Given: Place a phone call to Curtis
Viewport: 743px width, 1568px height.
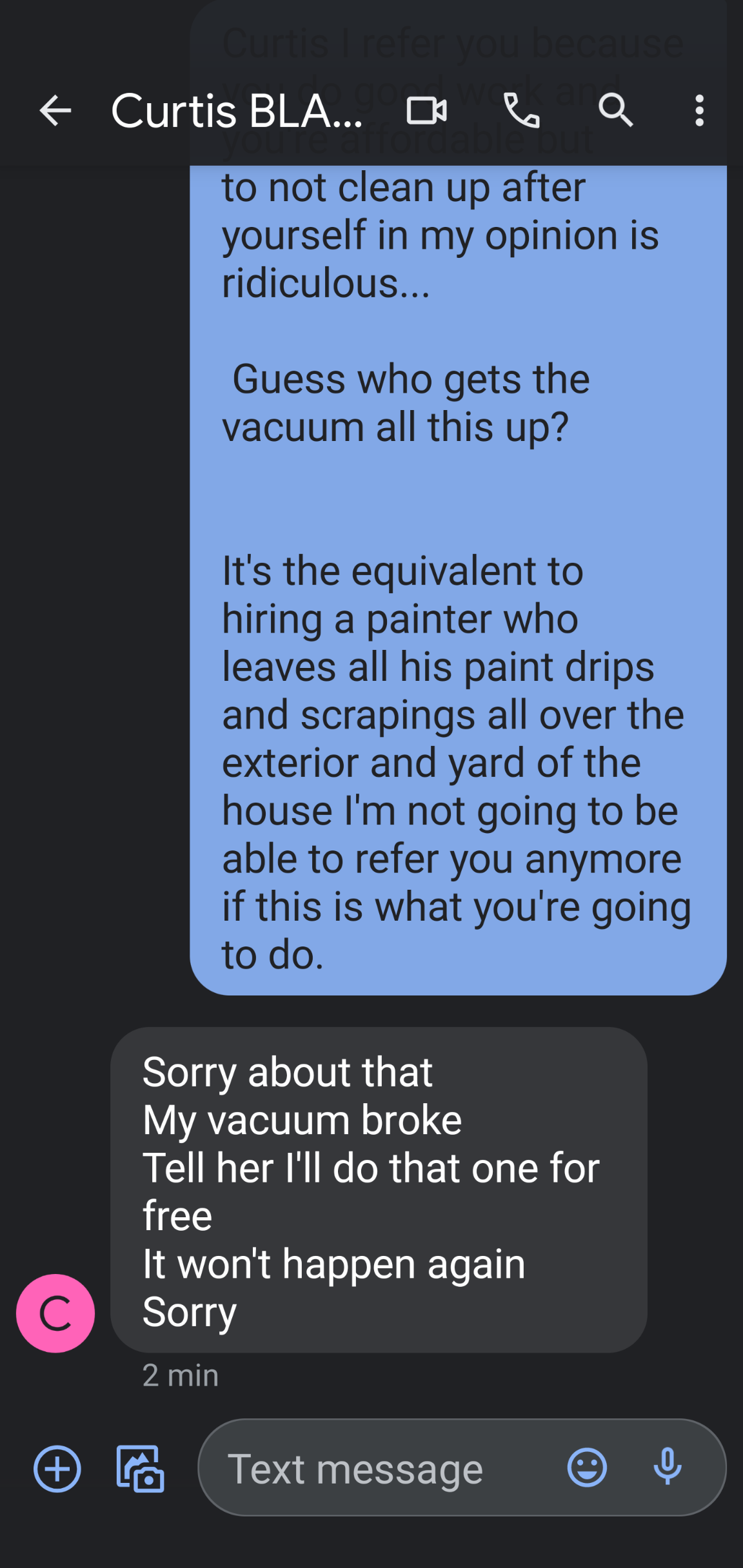Looking at the screenshot, I should pyautogui.click(x=521, y=111).
